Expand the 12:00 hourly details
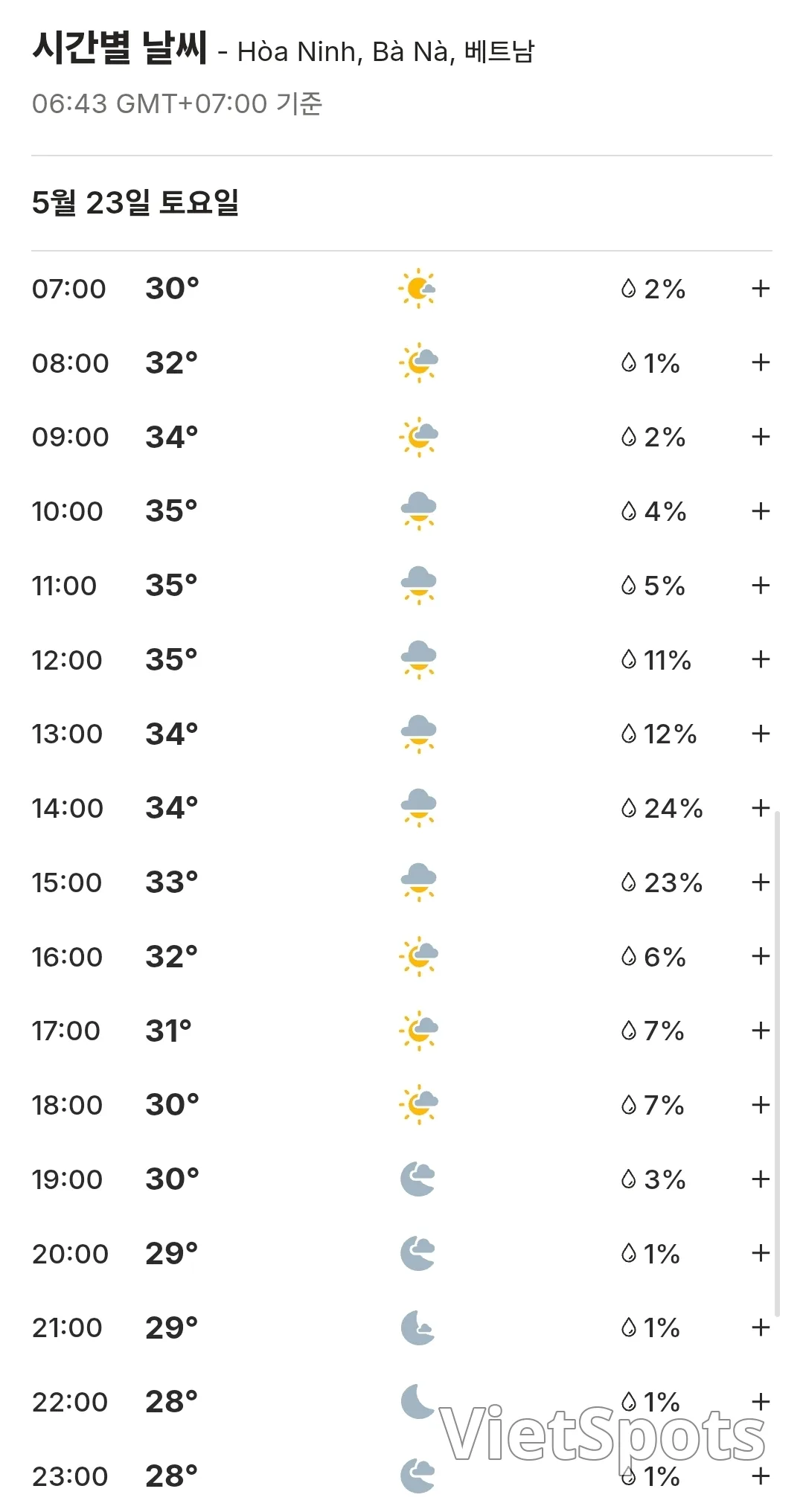Screen dimensions: 803x1512 point(760,659)
